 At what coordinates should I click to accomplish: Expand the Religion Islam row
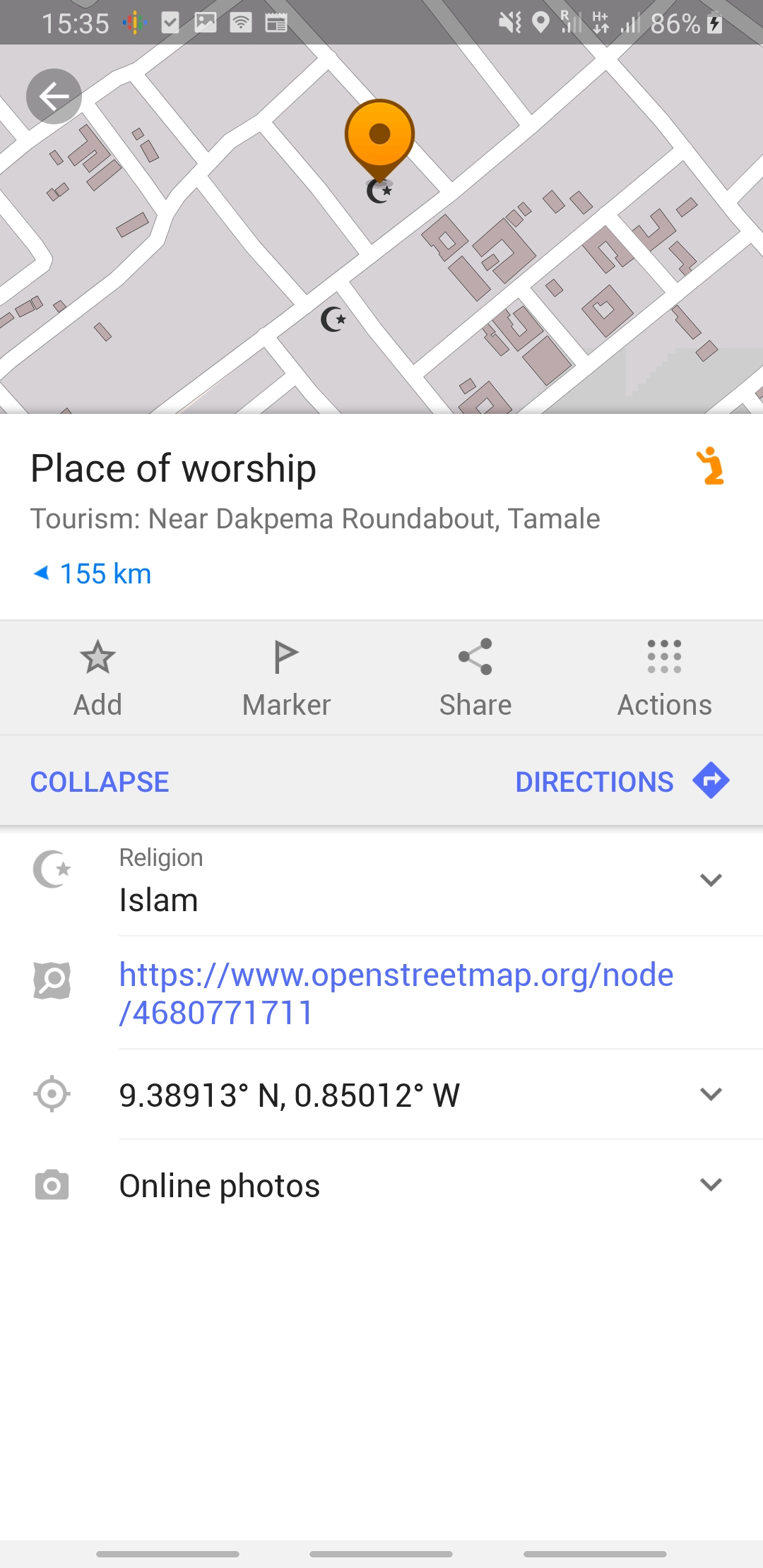click(x=709, y=879)
